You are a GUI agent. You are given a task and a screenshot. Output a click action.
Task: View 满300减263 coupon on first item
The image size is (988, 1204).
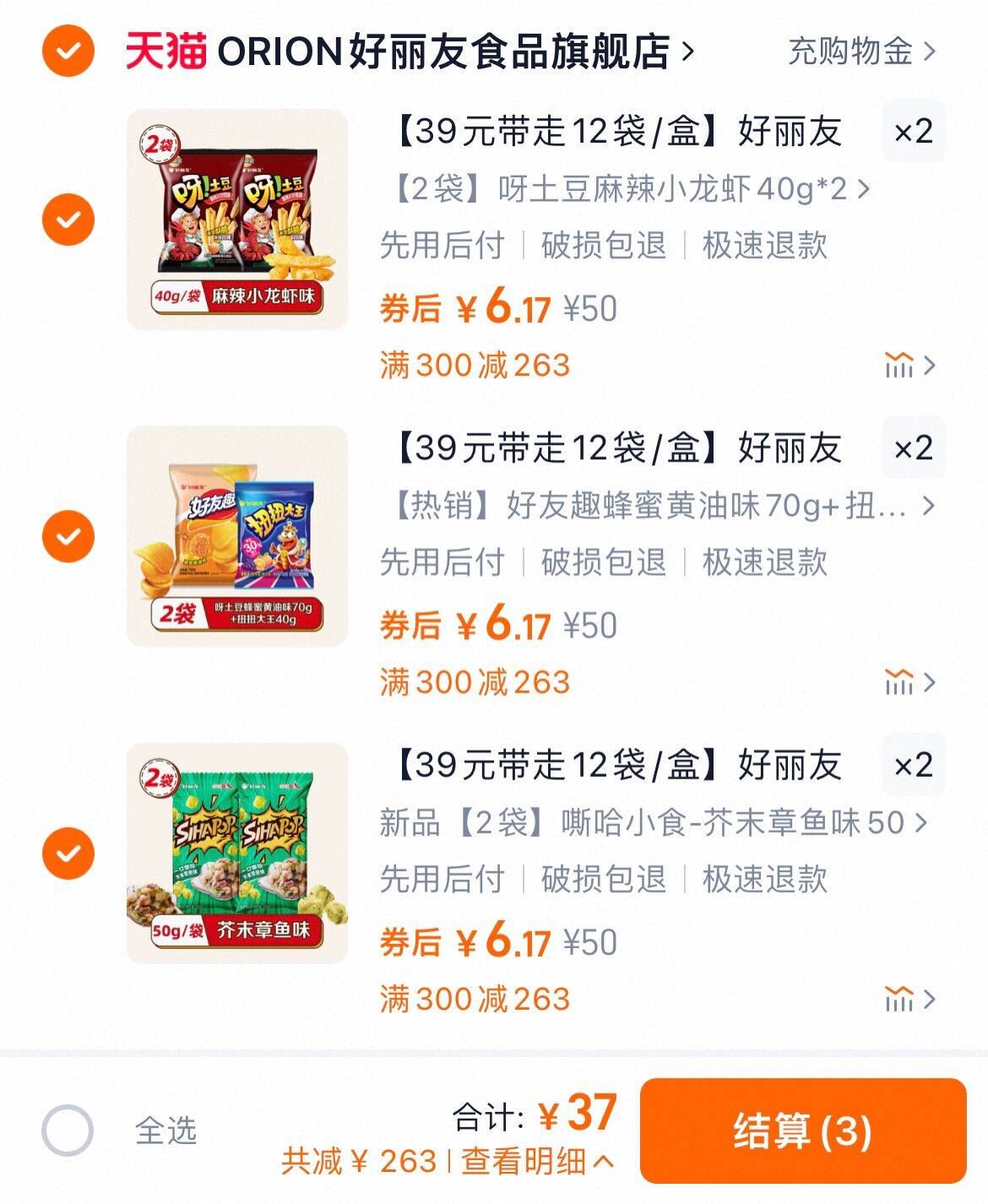473,362
